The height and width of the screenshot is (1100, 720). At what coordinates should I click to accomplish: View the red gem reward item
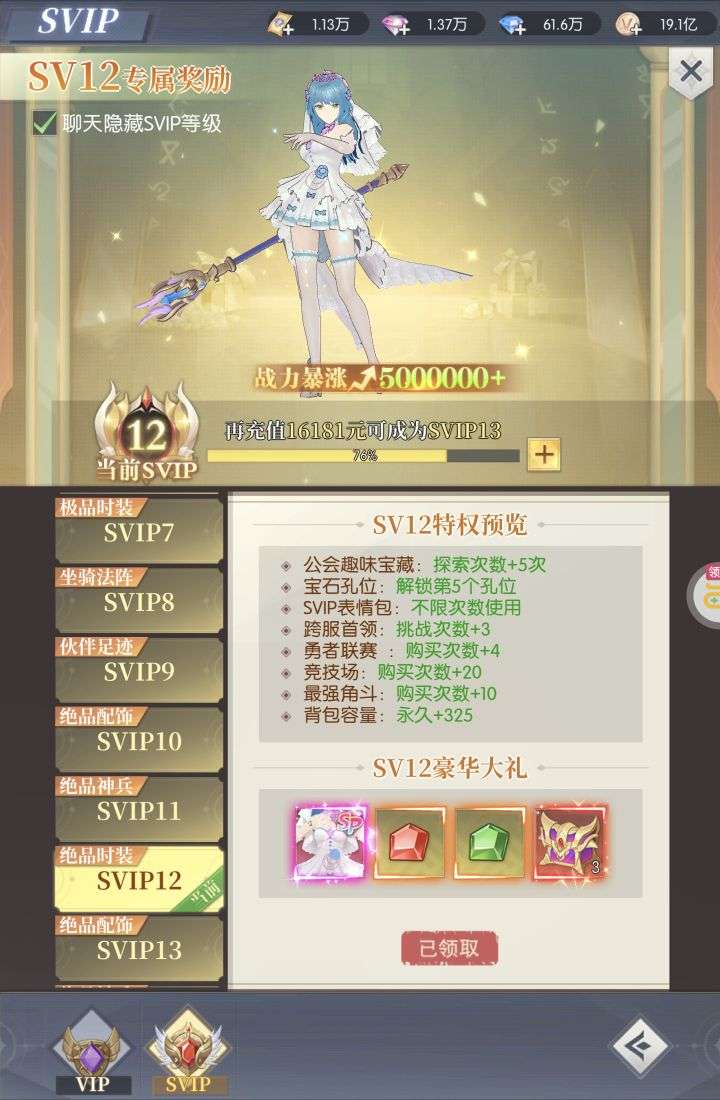click(409, 842)
